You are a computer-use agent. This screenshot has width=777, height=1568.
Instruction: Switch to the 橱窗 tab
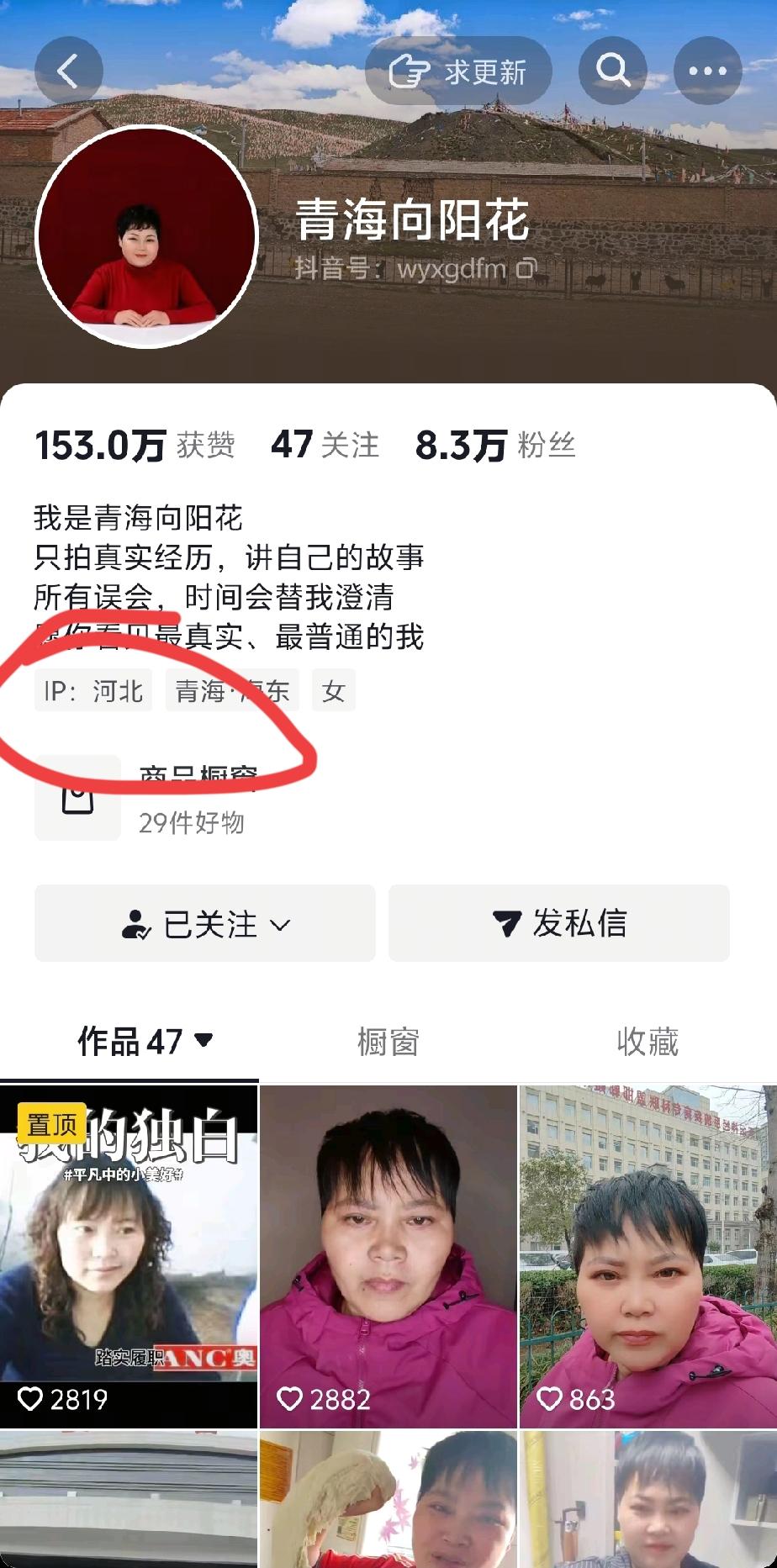point(388,1043)
